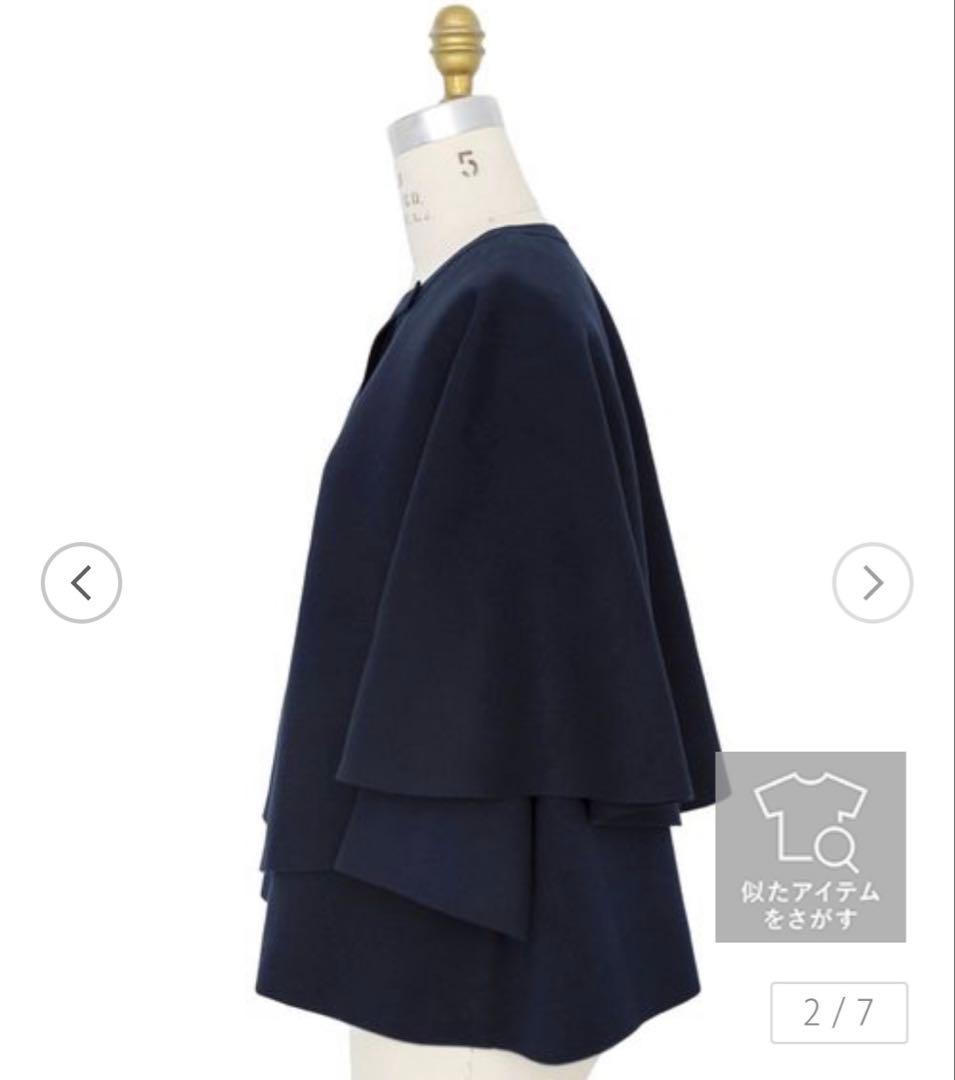Go to the next product image
This screenshot has height=1080, width=955.
[x=872, y=583]
